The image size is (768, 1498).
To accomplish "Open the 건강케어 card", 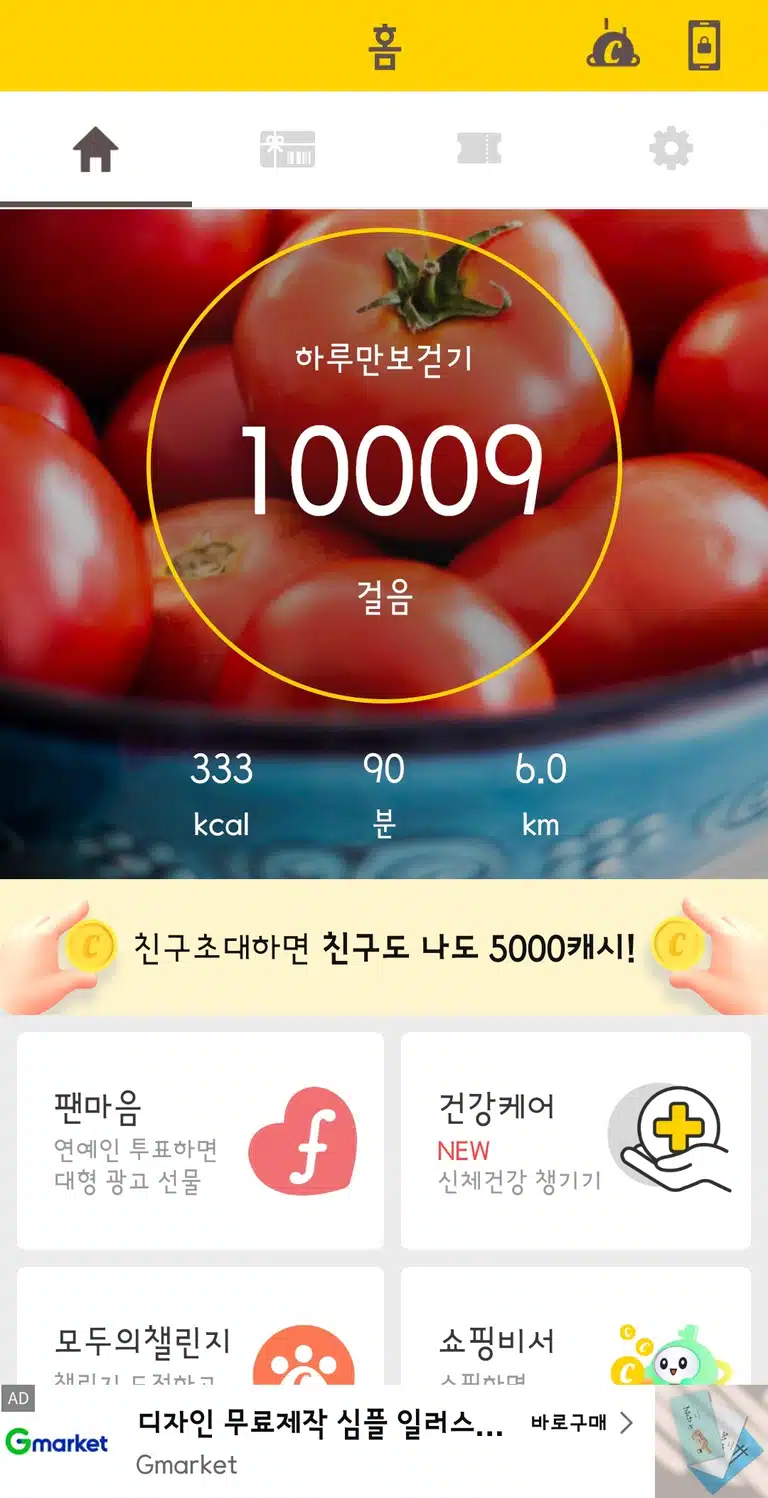I will (x=576, y=1141).
